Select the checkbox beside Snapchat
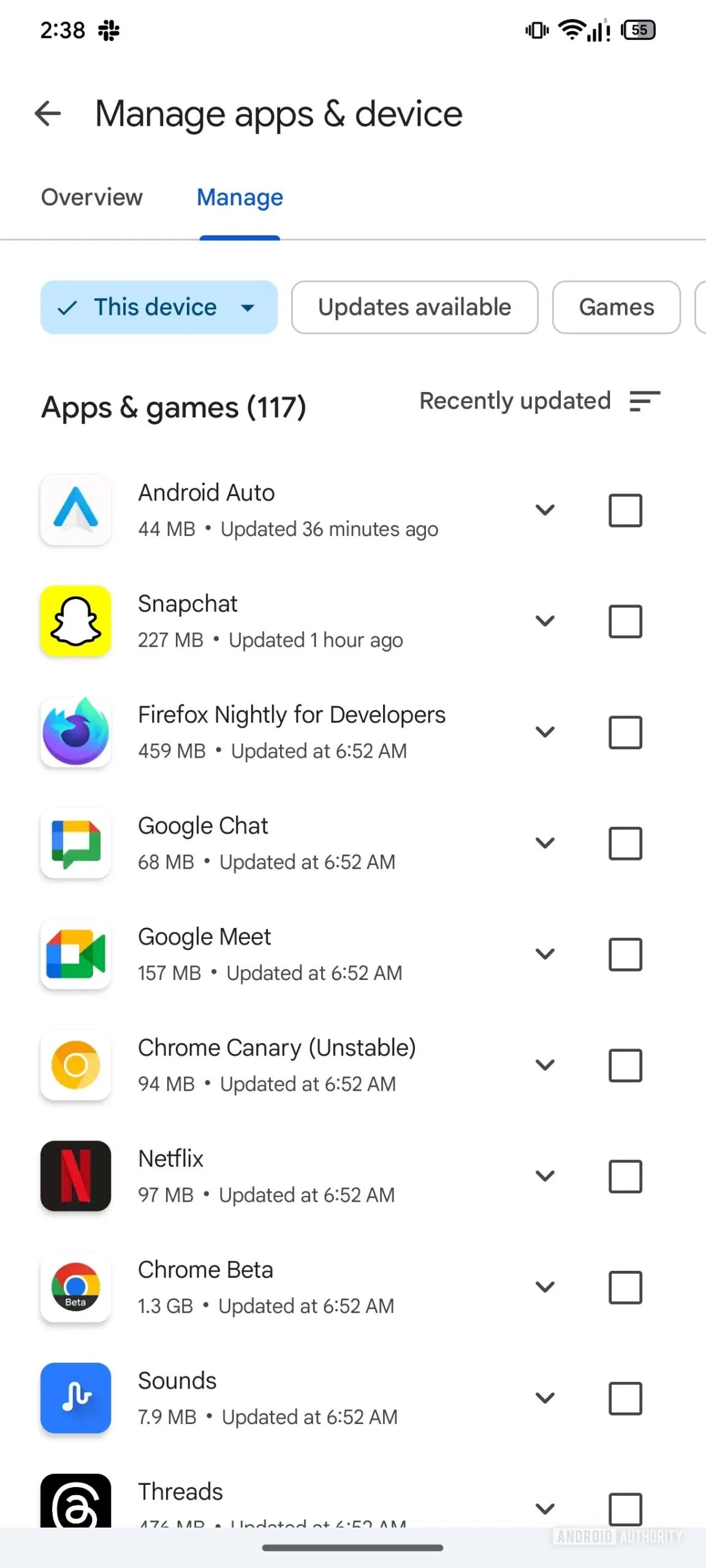 [x=624, y=620]
